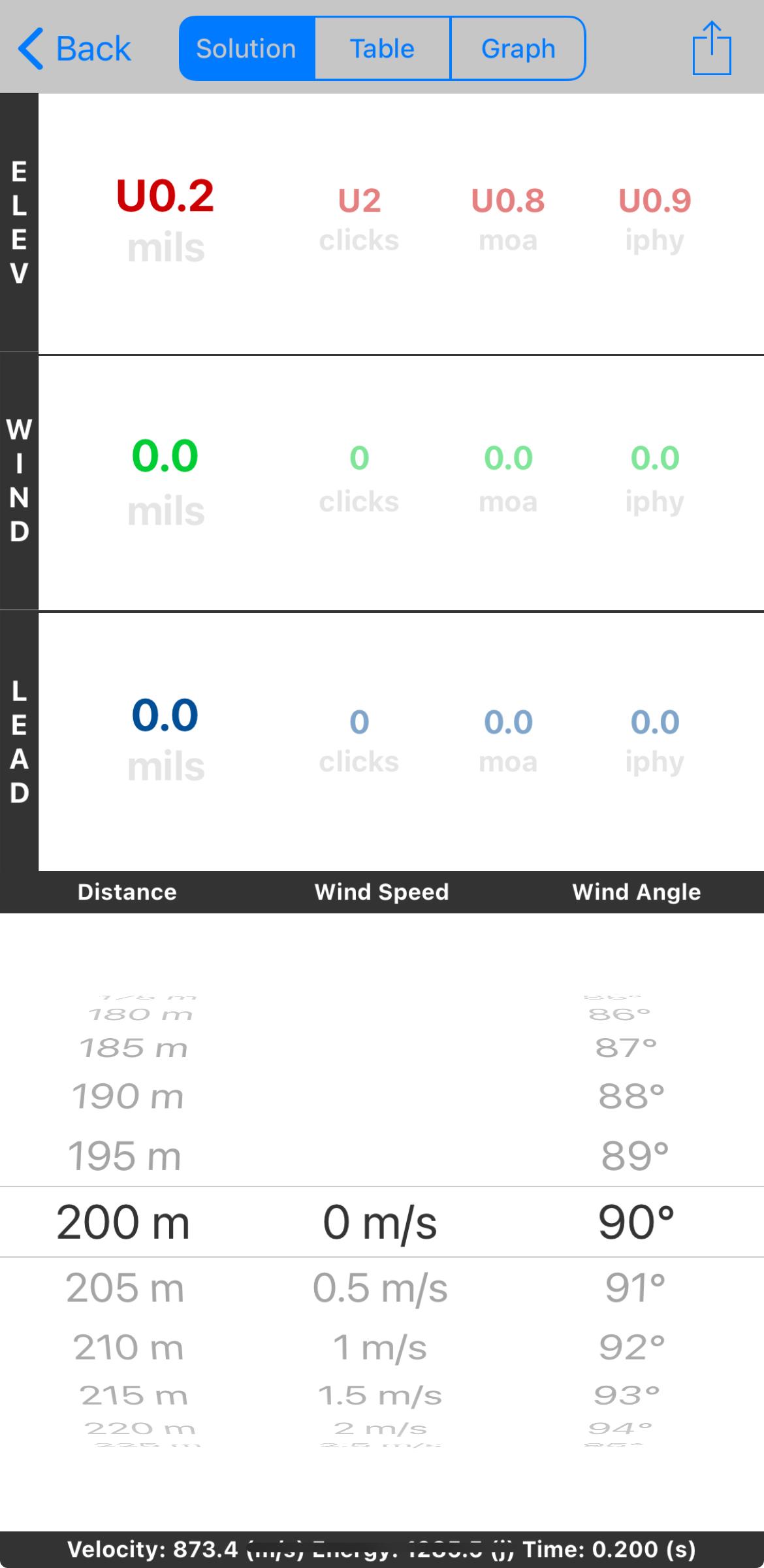764x1568 pixels.
Task: Choose 0.5 m/s wind speed
Action: (x=380, y=1288)
